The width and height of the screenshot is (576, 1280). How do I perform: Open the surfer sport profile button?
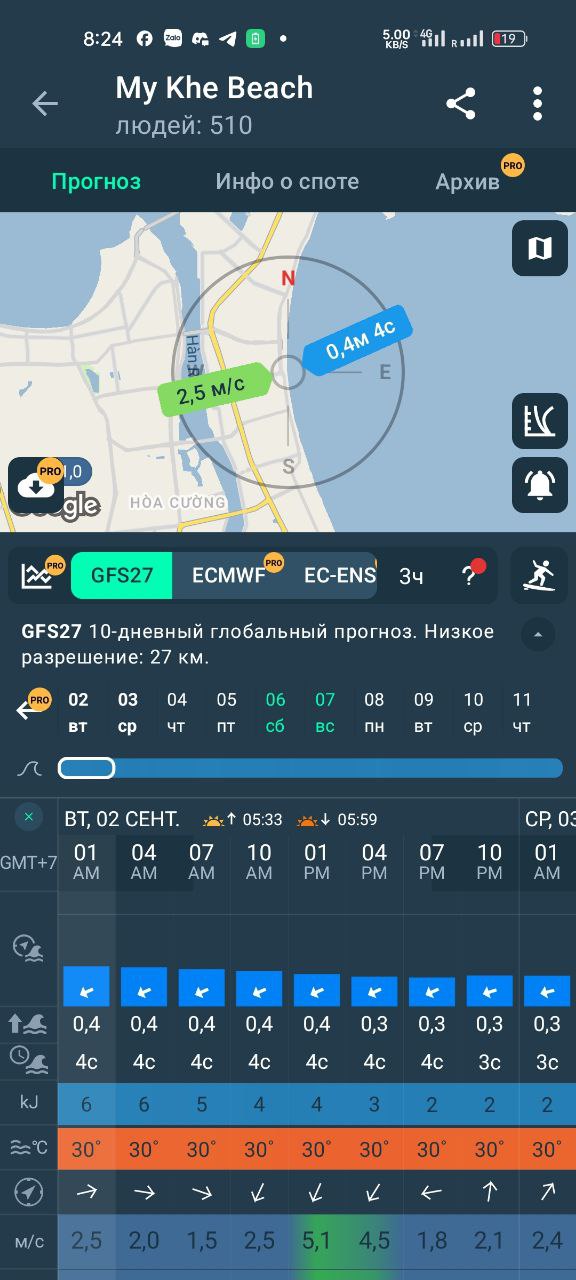pyautogui.click(x=539, y=575)
